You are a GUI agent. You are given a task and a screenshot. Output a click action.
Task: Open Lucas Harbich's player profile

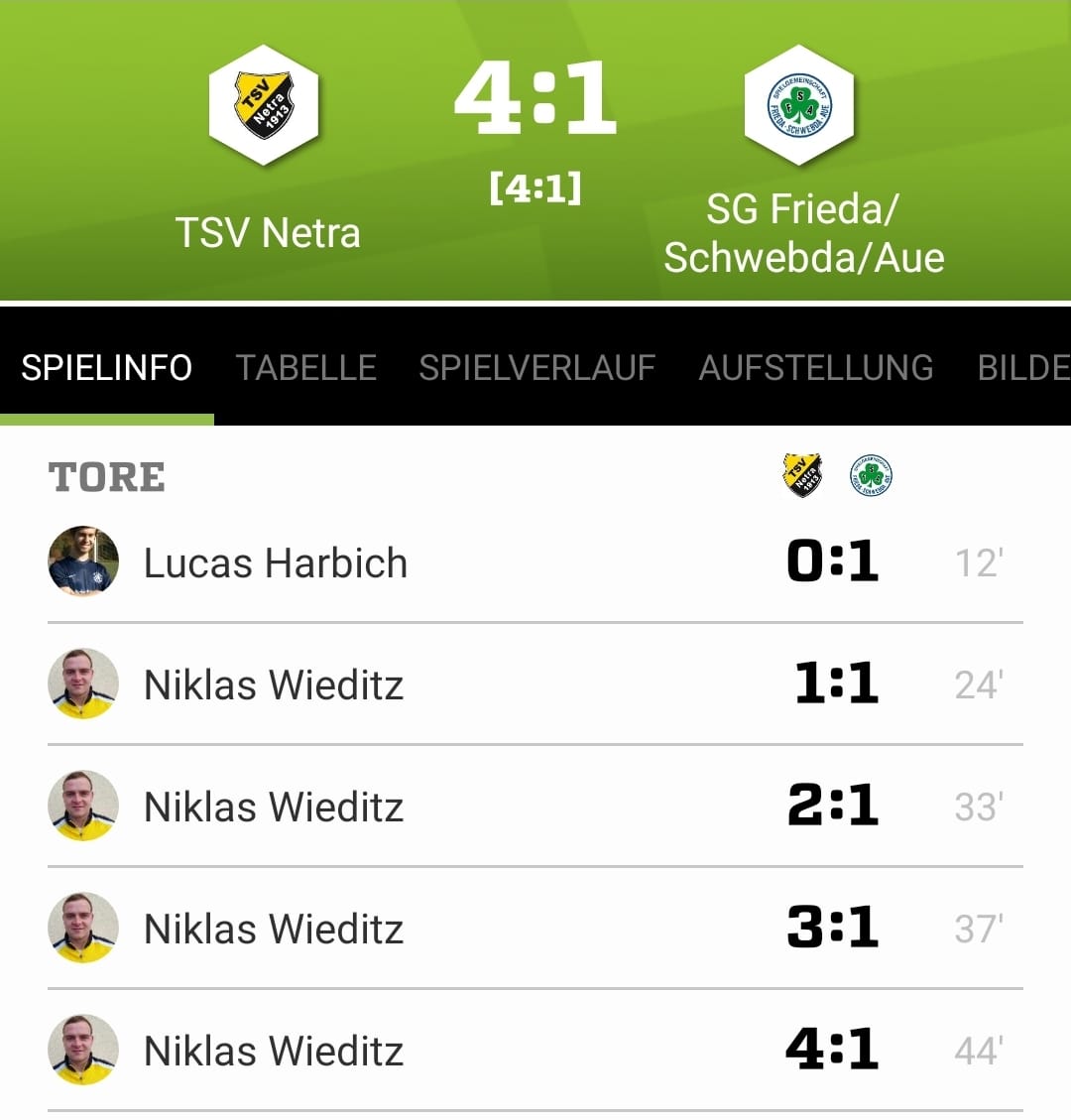point(275,562)
